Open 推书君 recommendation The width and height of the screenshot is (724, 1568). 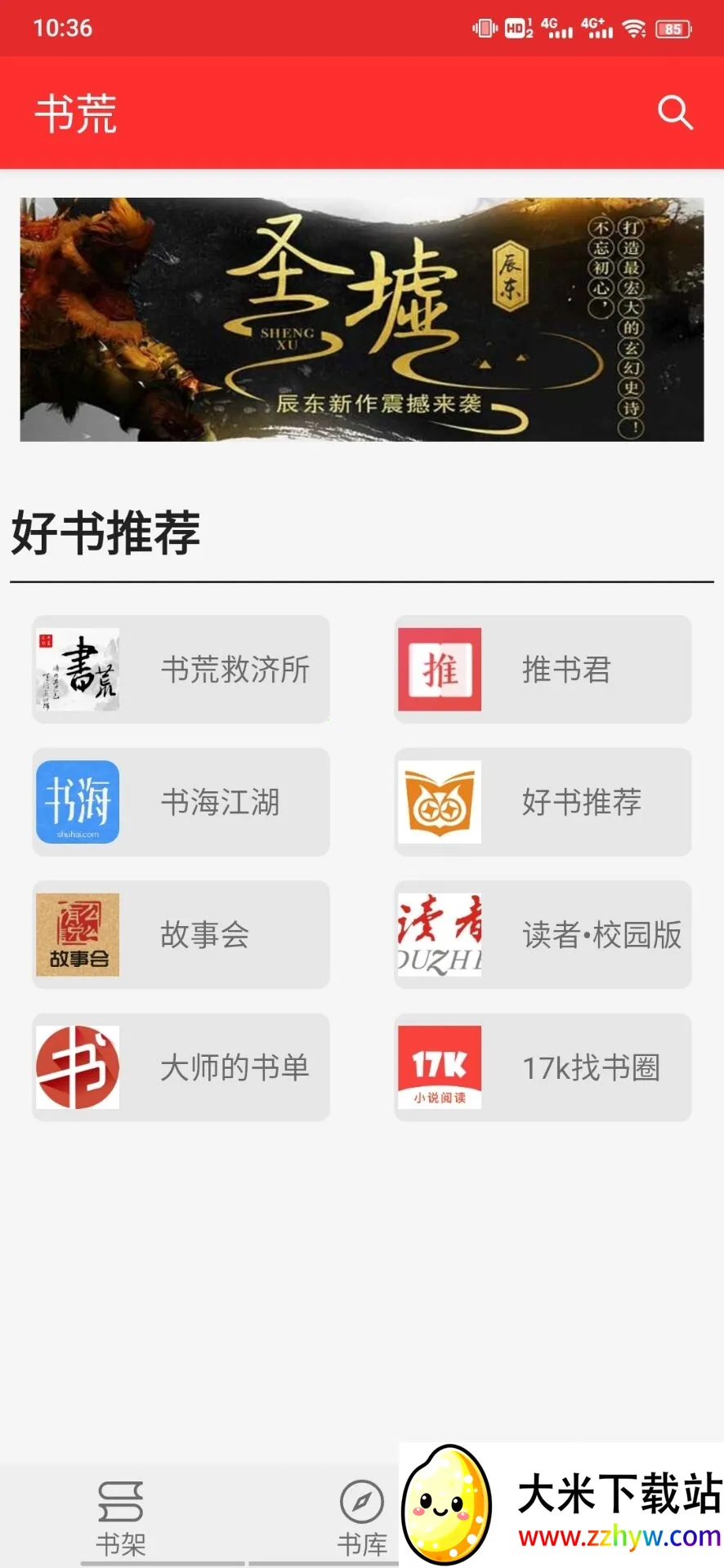coord(543,670)
